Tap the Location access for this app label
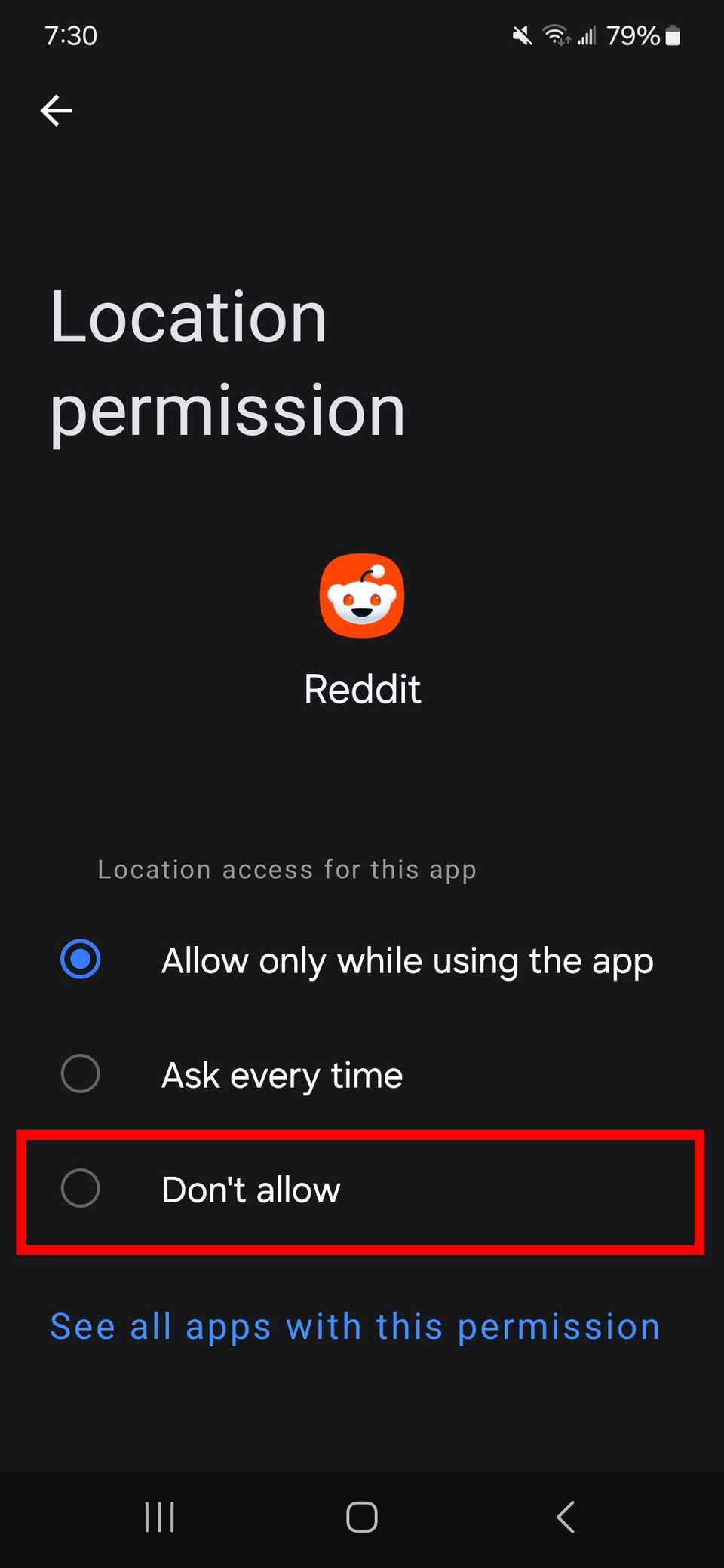Viewport: 724px width, 1568px height. (x=287, y=869)
